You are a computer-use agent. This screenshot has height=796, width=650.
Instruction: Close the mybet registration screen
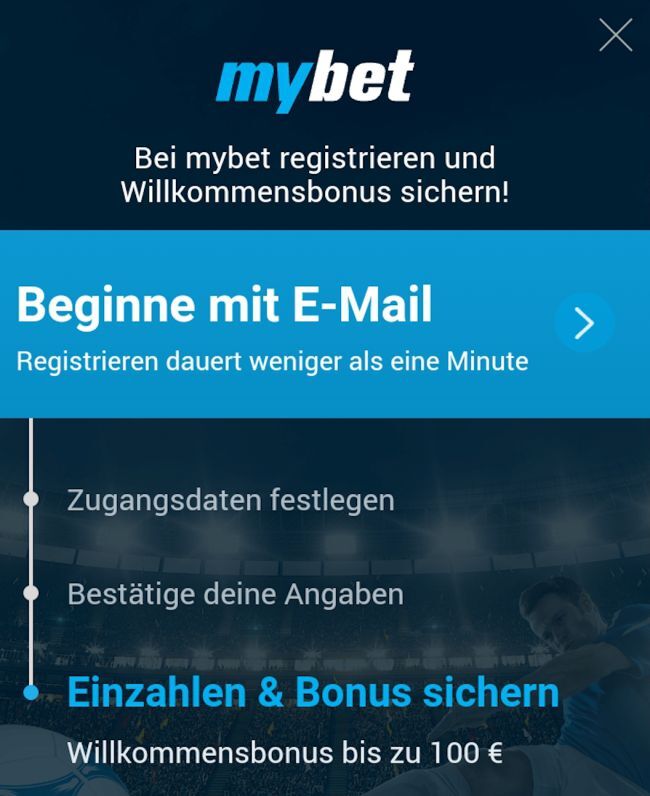tap(615, 35)
